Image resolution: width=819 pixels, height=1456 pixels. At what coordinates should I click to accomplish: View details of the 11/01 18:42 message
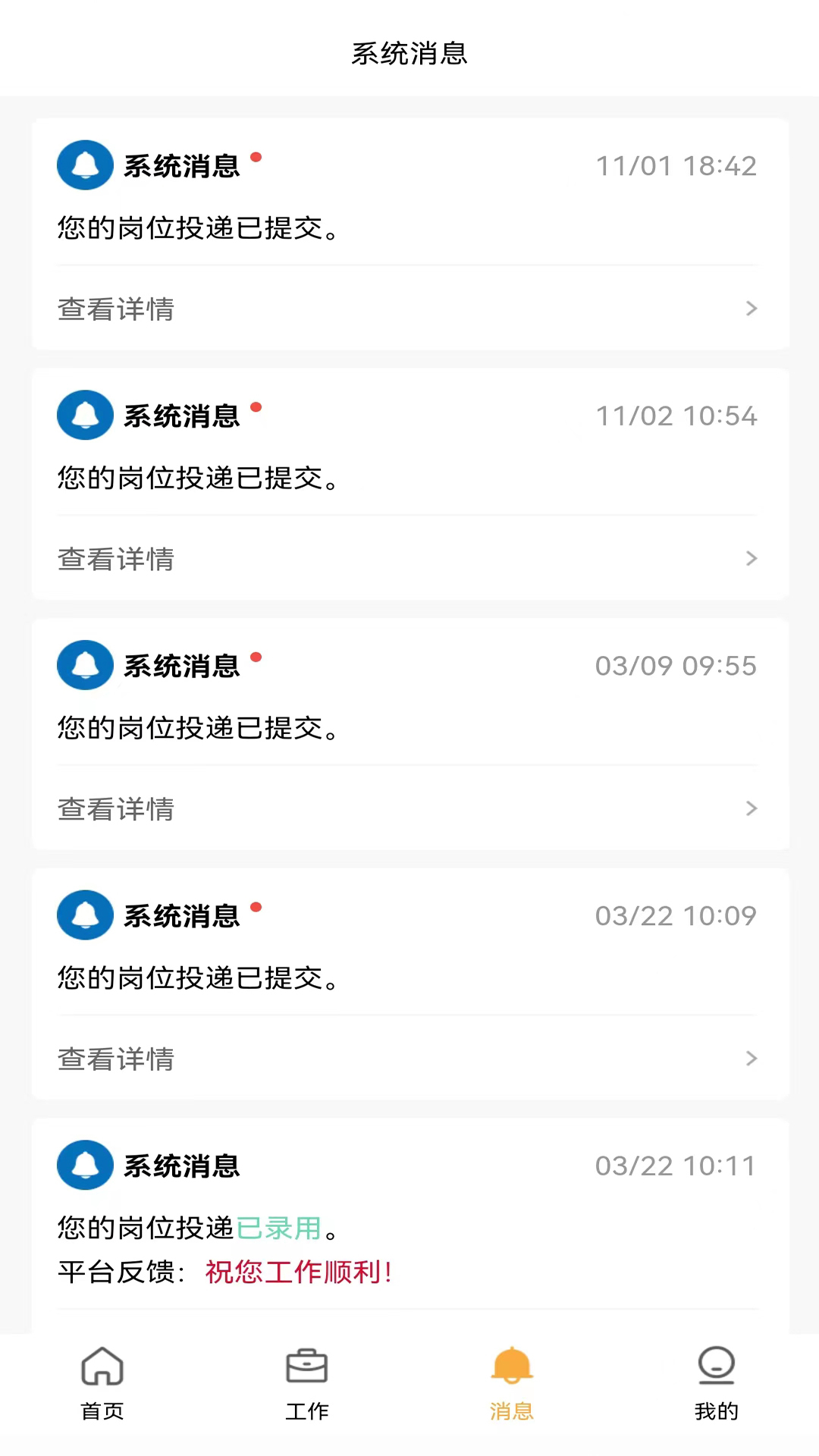click(409, 309)
